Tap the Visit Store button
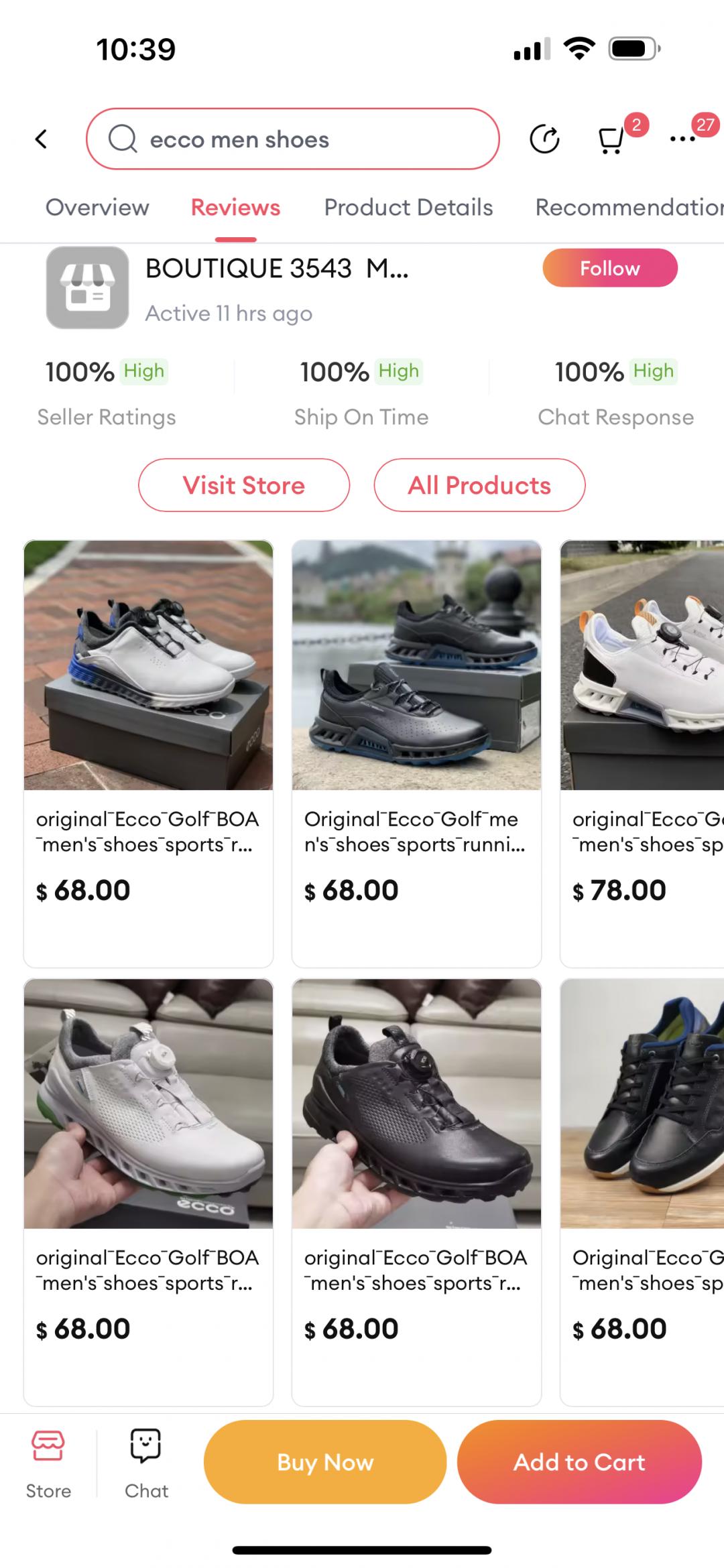Screen dimensions: 724x1568 (244, 485)
